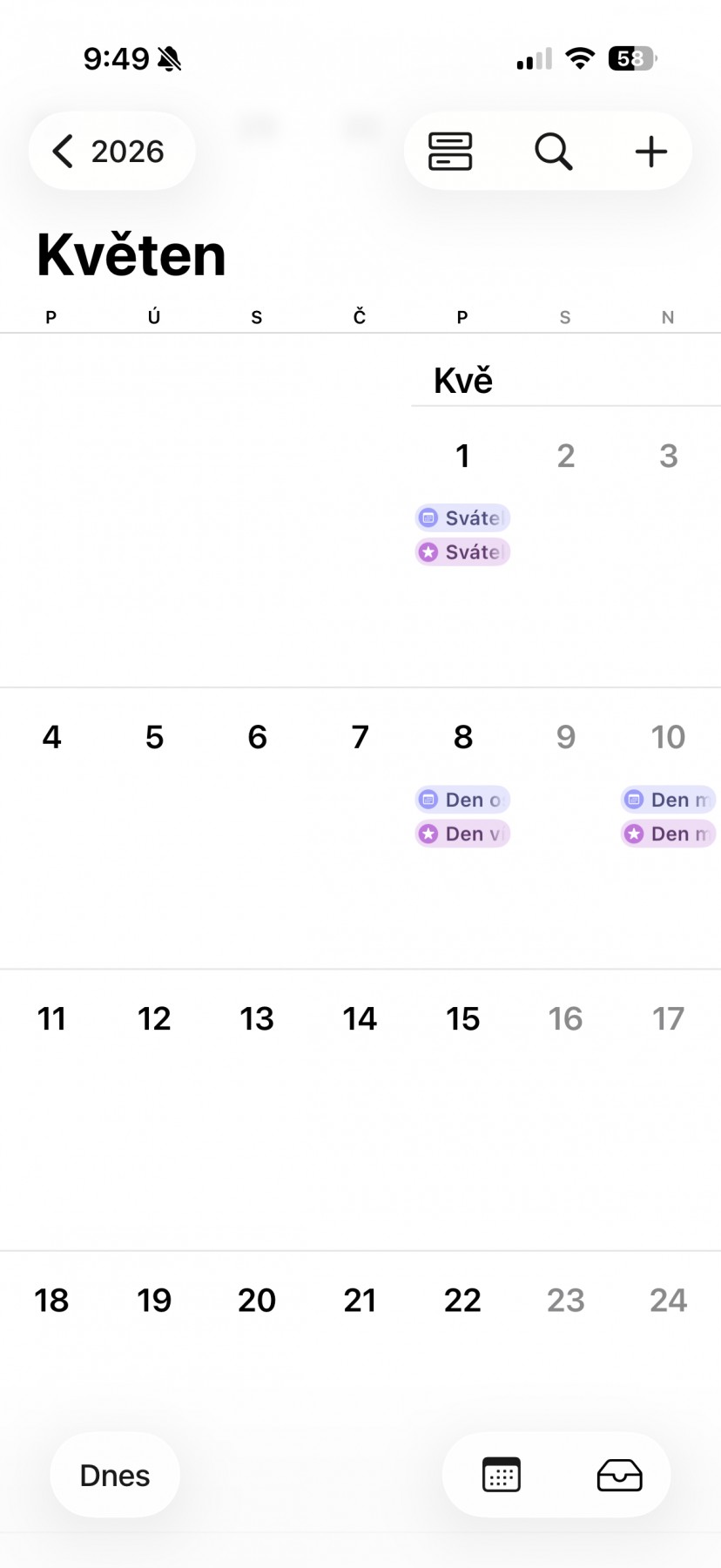Pick day 20 in the month grid

pos(257,1301)
